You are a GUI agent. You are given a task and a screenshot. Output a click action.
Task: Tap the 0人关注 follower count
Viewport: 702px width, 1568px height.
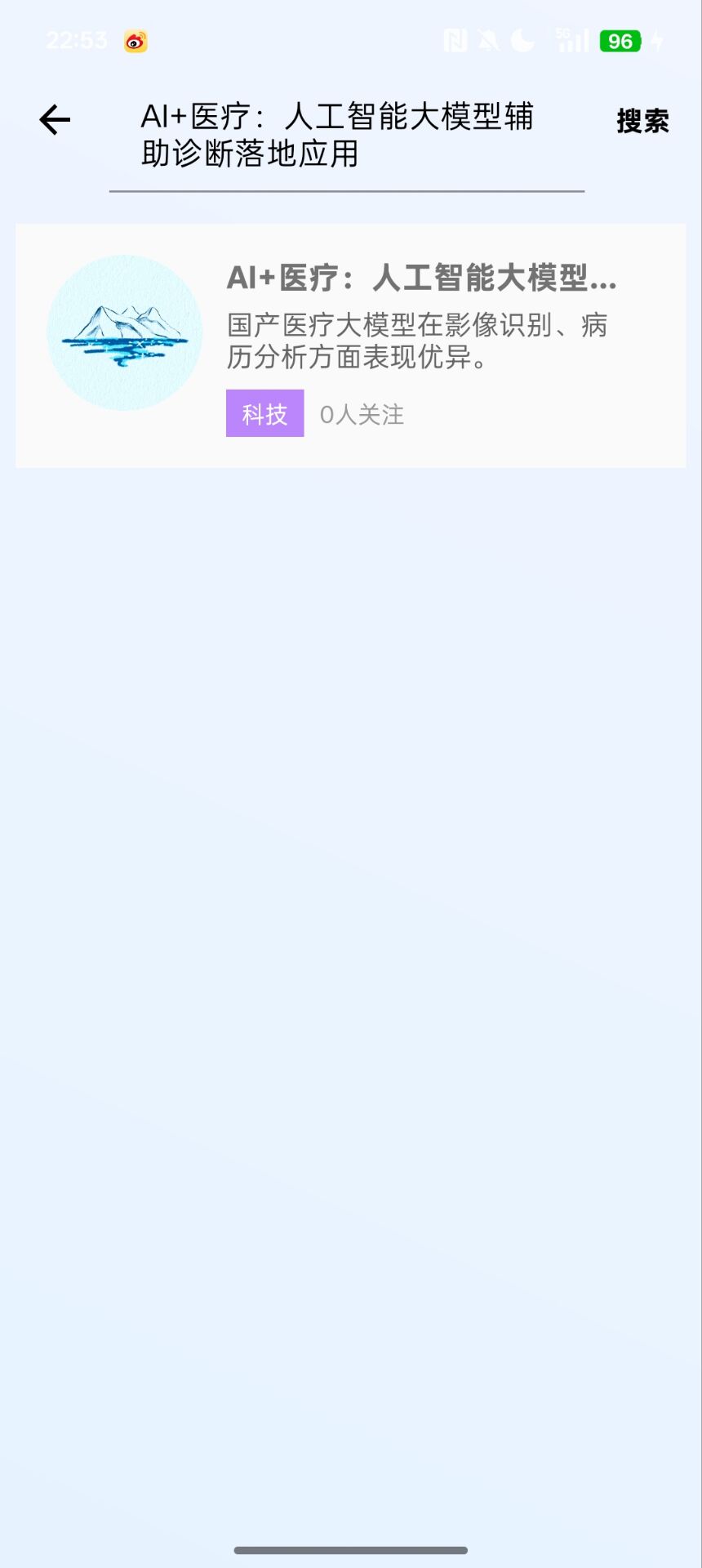coord(362,415)
